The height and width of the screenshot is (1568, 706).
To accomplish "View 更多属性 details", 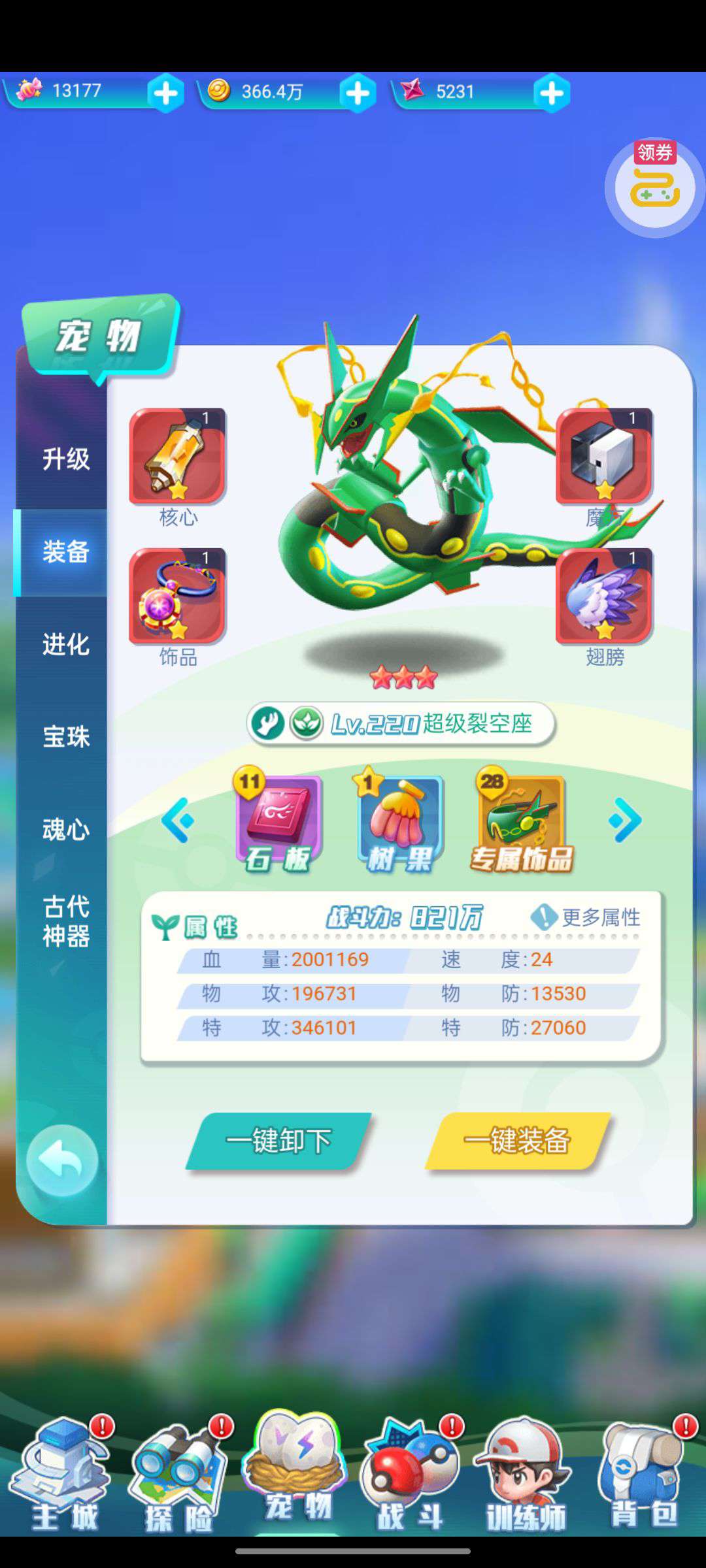I will [586, 917].
